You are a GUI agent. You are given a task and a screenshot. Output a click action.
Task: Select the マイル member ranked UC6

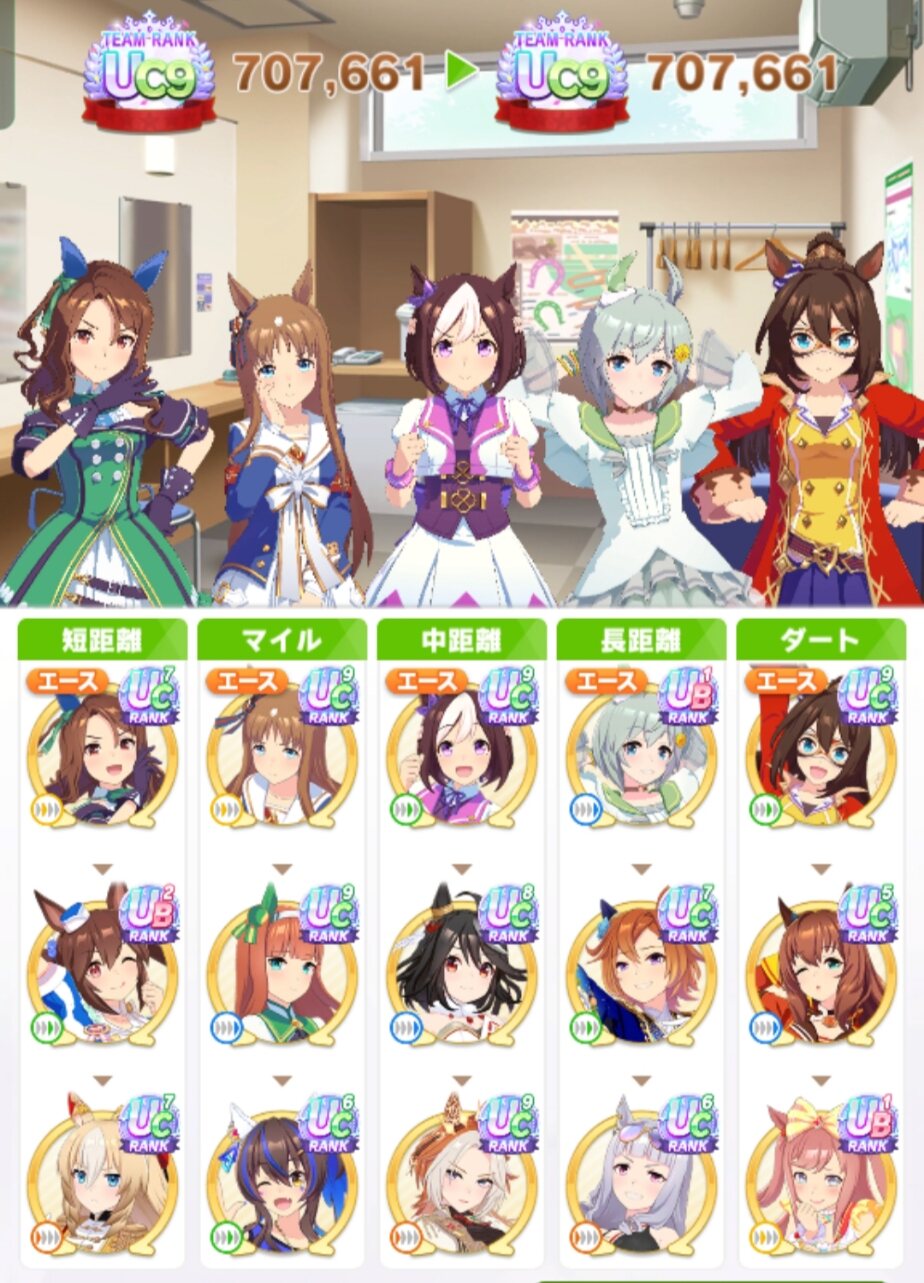[280, 1180]
